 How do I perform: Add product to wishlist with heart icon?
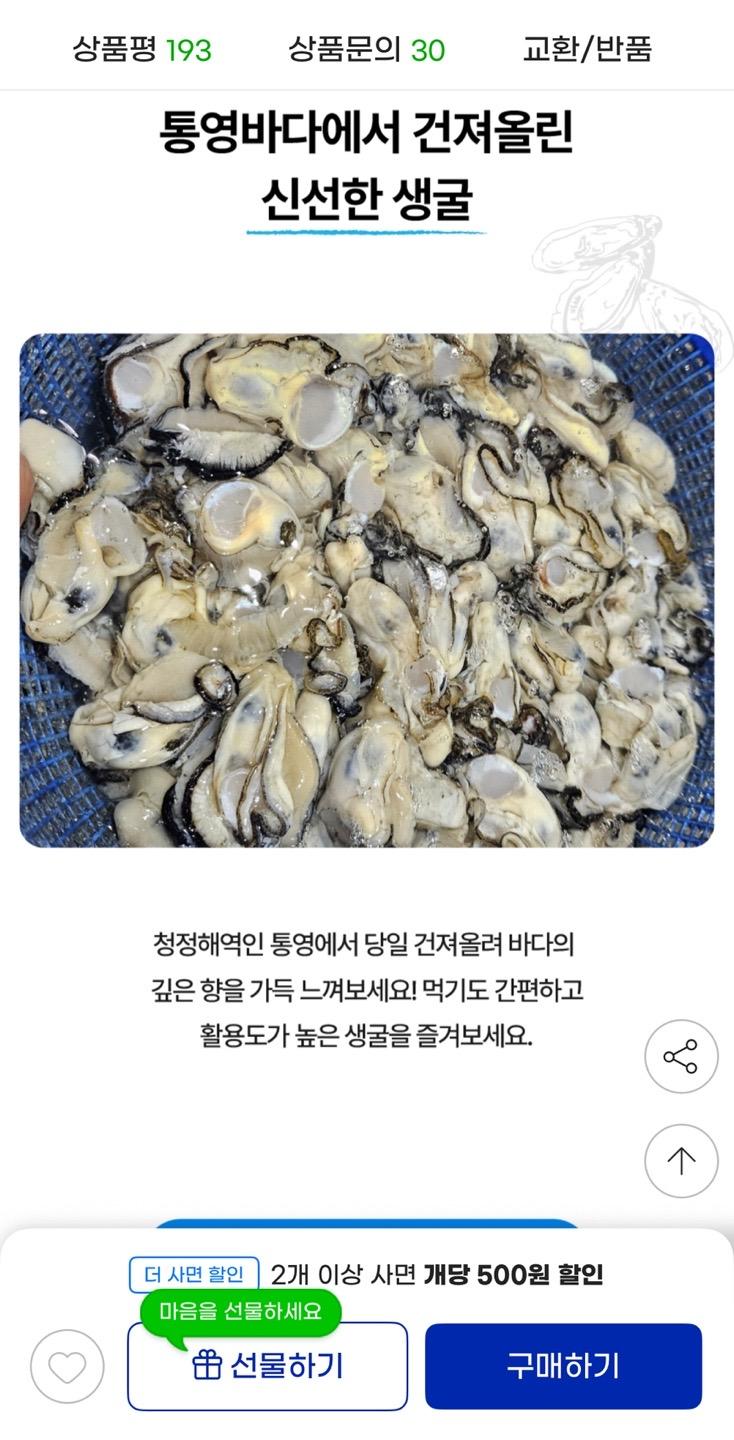click(67, 1366)
